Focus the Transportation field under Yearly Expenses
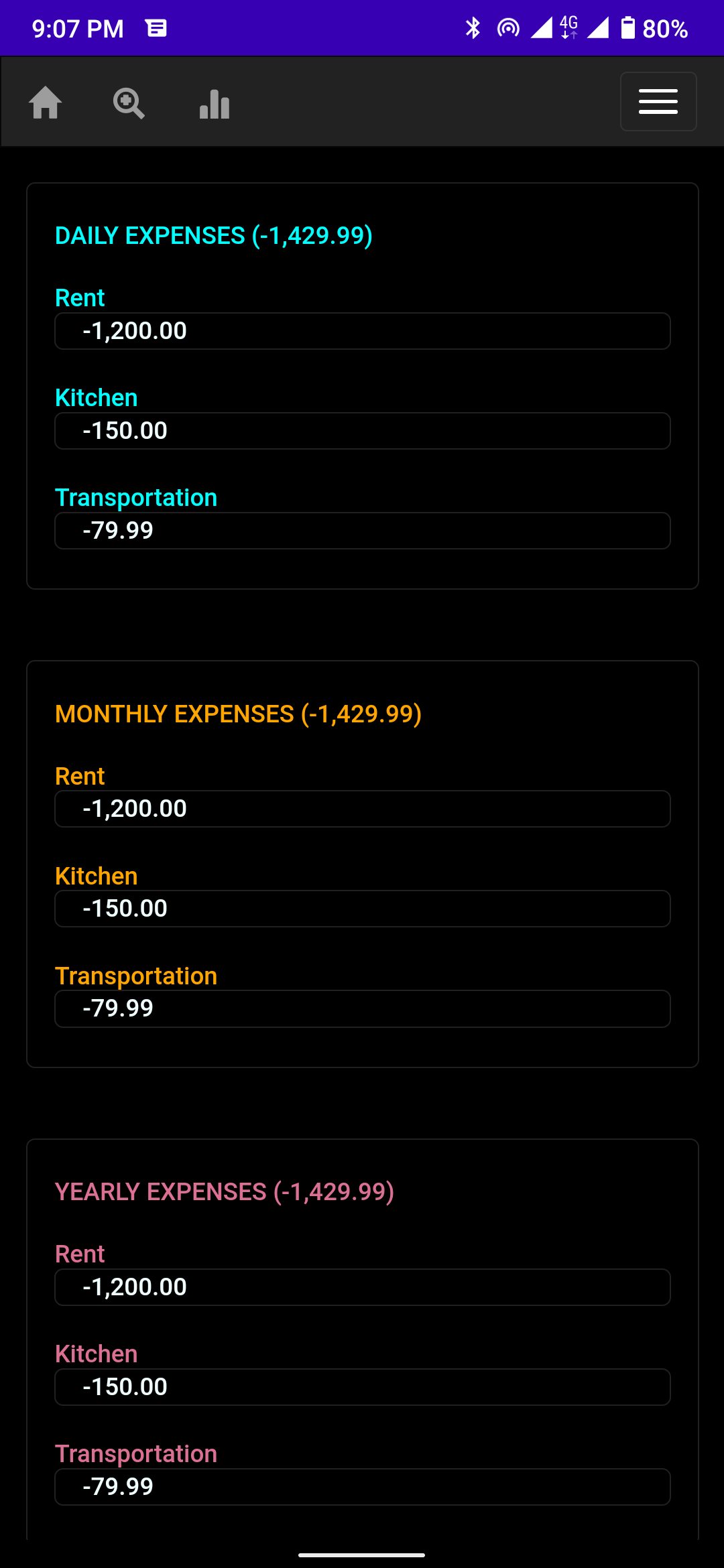The width and height of the screenshot is (724, 1568). coord(362,1487)
